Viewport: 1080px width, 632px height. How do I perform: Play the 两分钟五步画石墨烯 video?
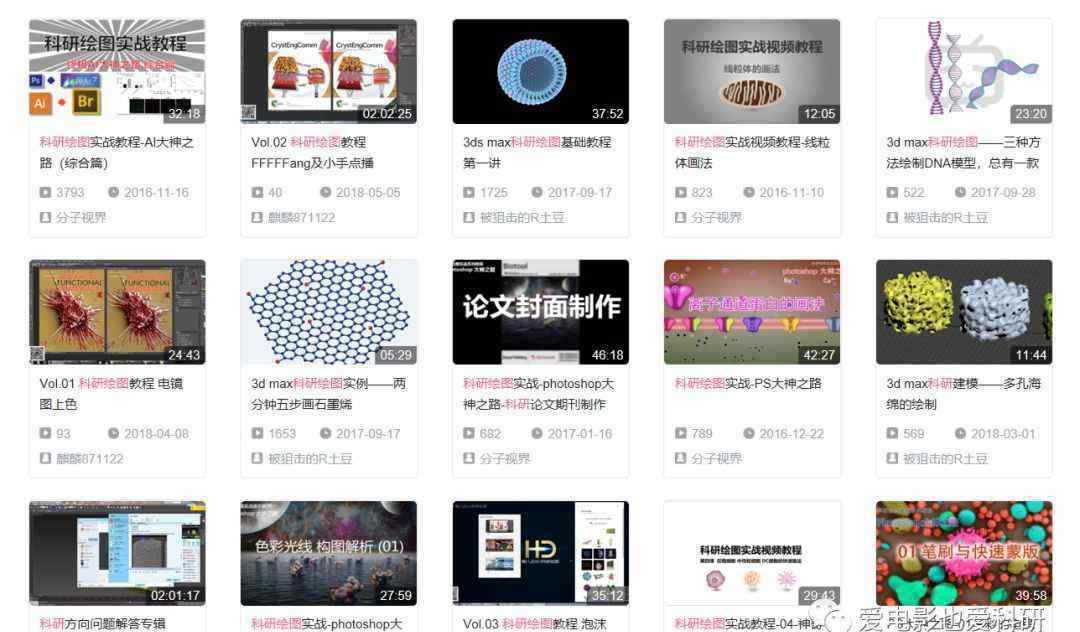coord(328,312)
